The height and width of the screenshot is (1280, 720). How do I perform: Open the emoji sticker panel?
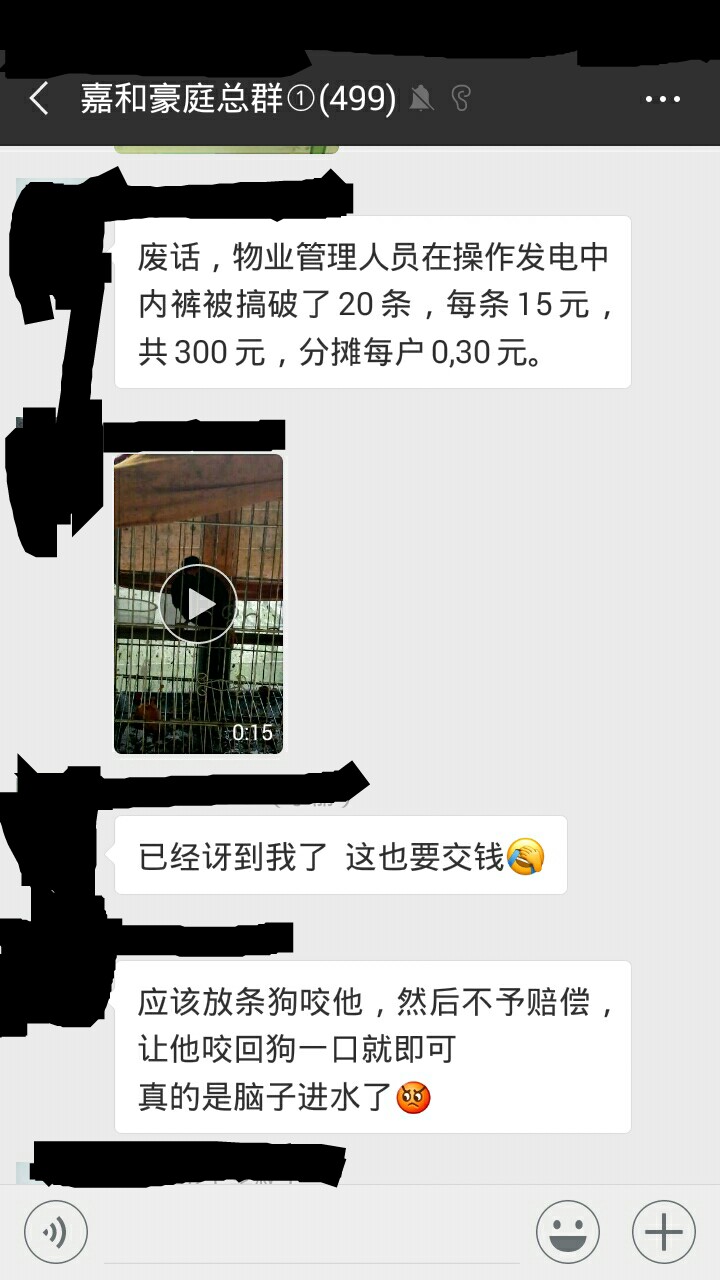pyautogui.click(x=568, y=1232)
